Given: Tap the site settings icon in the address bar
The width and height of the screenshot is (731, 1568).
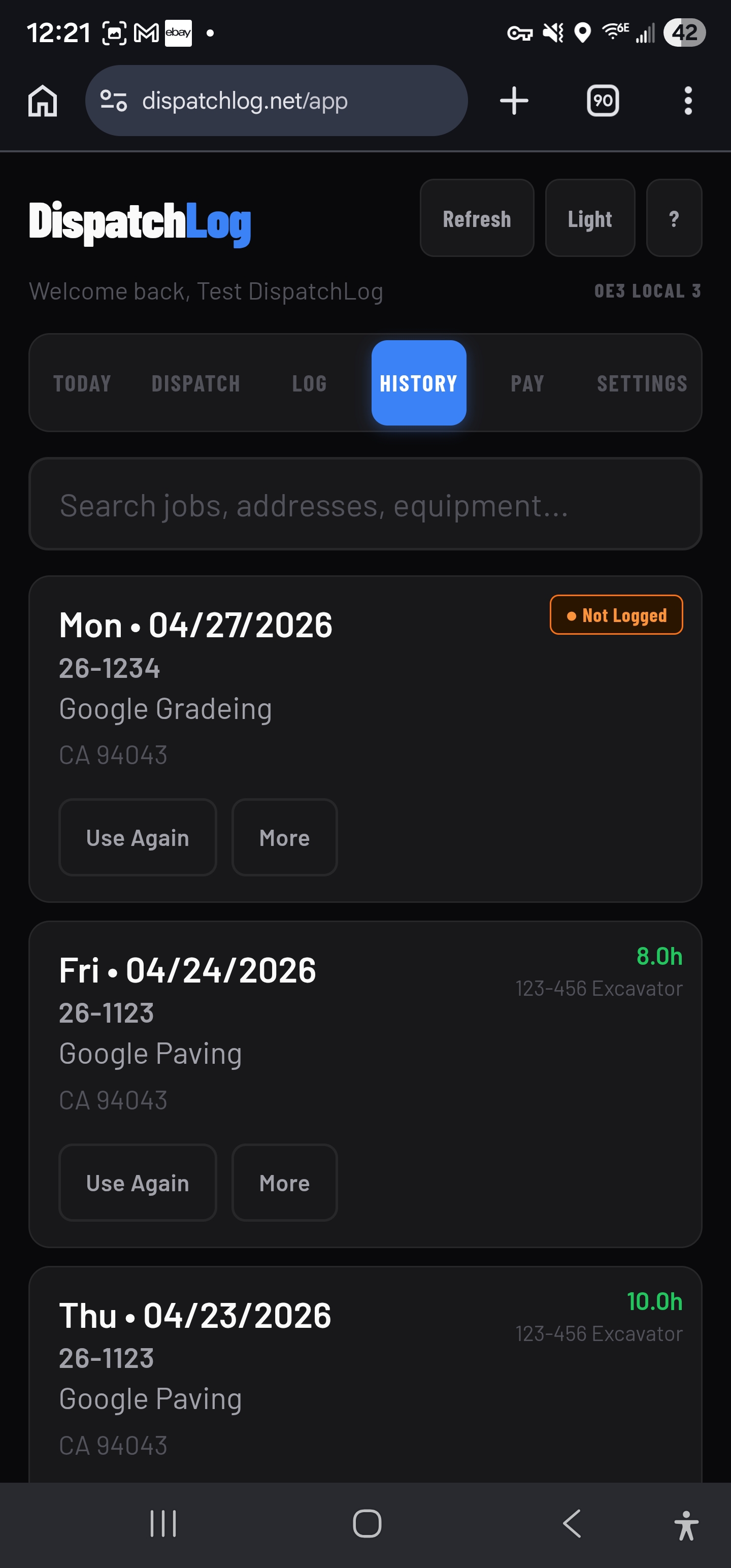Looking at the screenshot, I should click(x=113, y=101).
